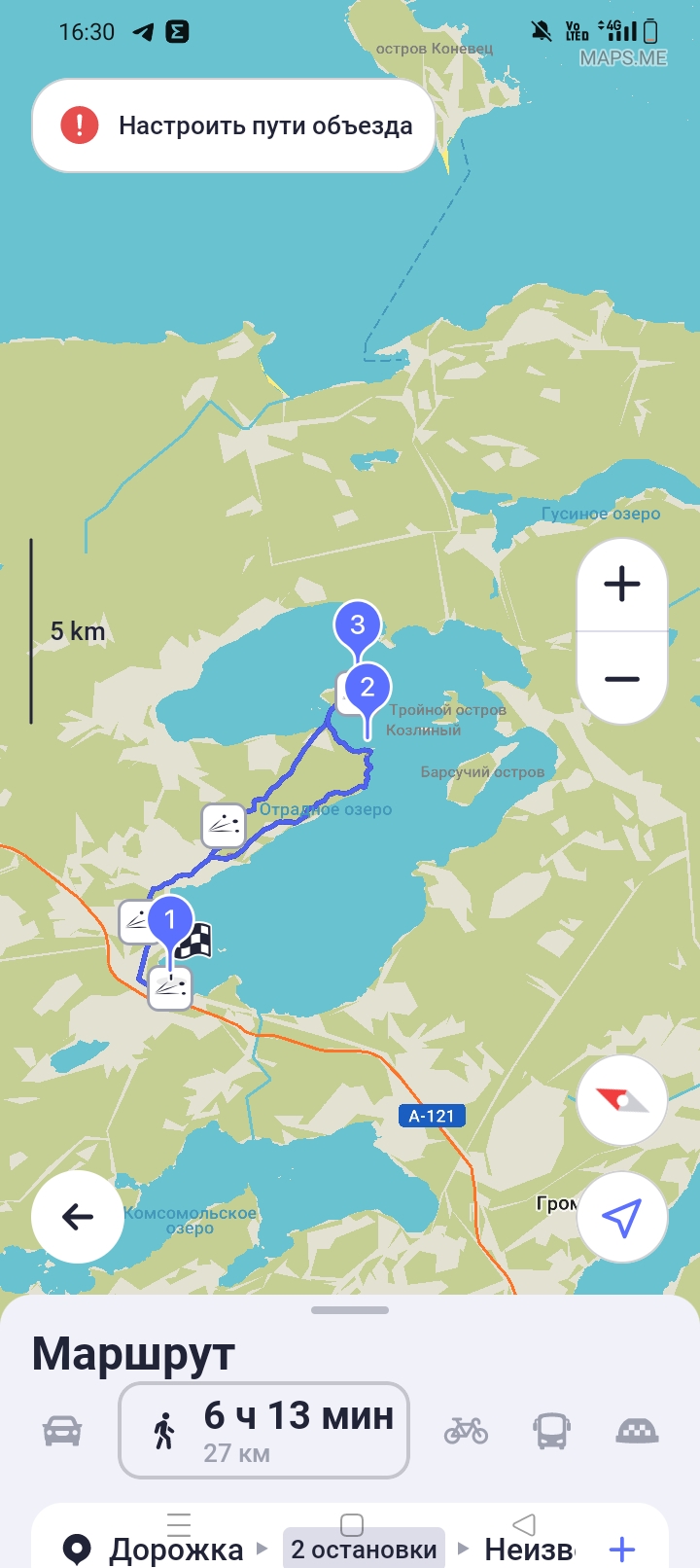Switch route mode to public transport
Screen dimensions: 700x1568
(x=551, y=1431)
